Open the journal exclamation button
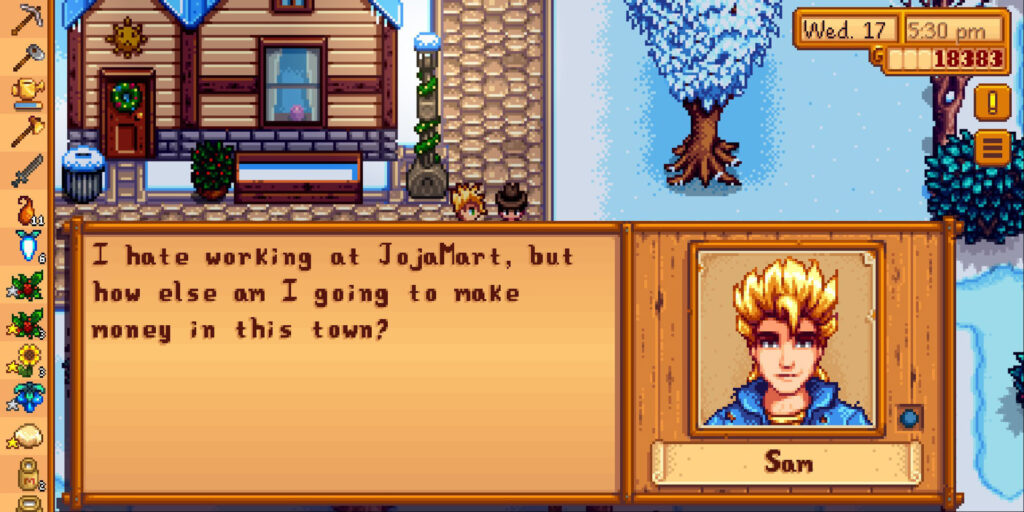The image size is (1024, 512). click(x=992, y=101)
